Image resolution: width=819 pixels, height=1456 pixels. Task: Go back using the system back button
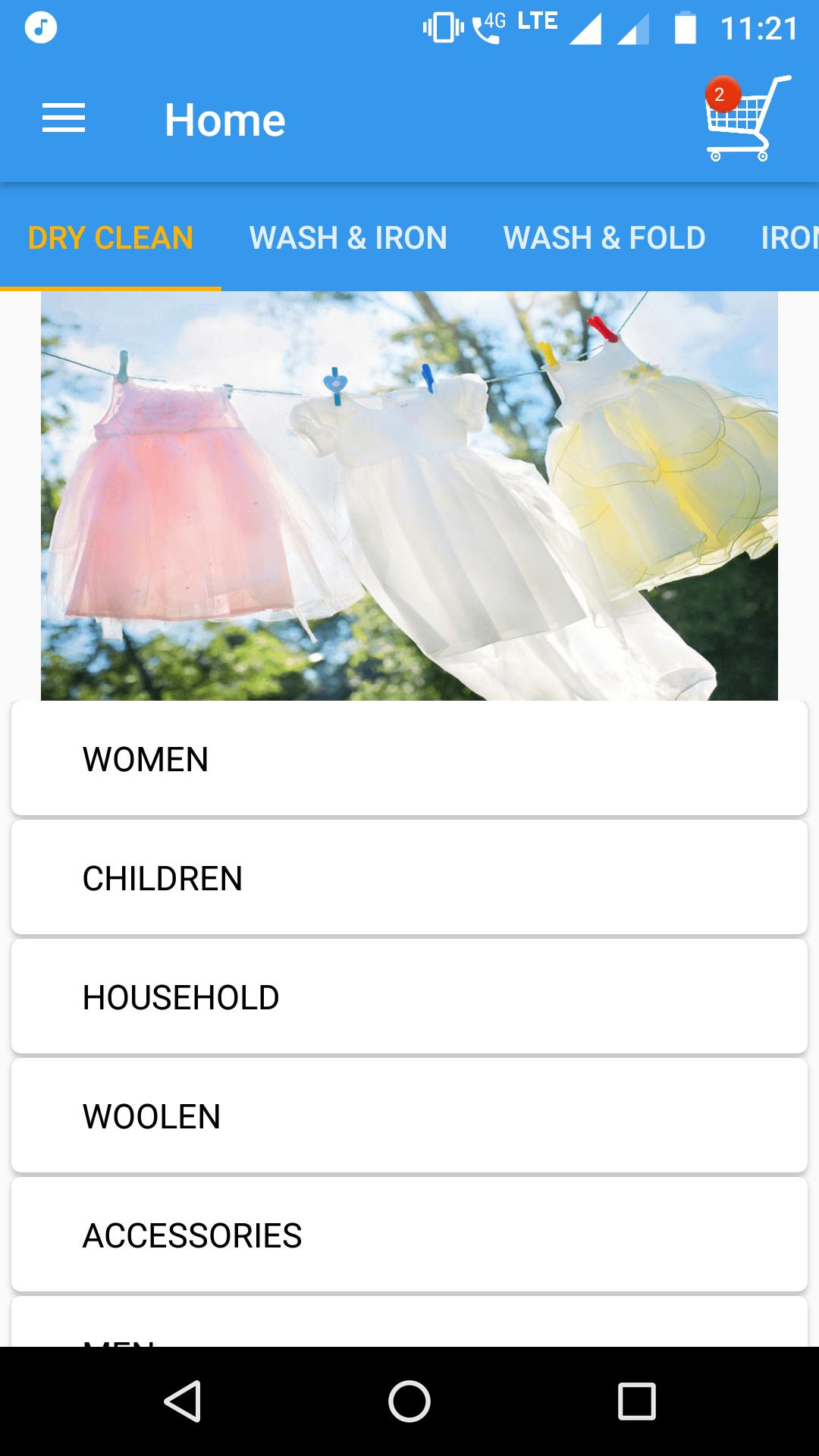[183, 1401]
